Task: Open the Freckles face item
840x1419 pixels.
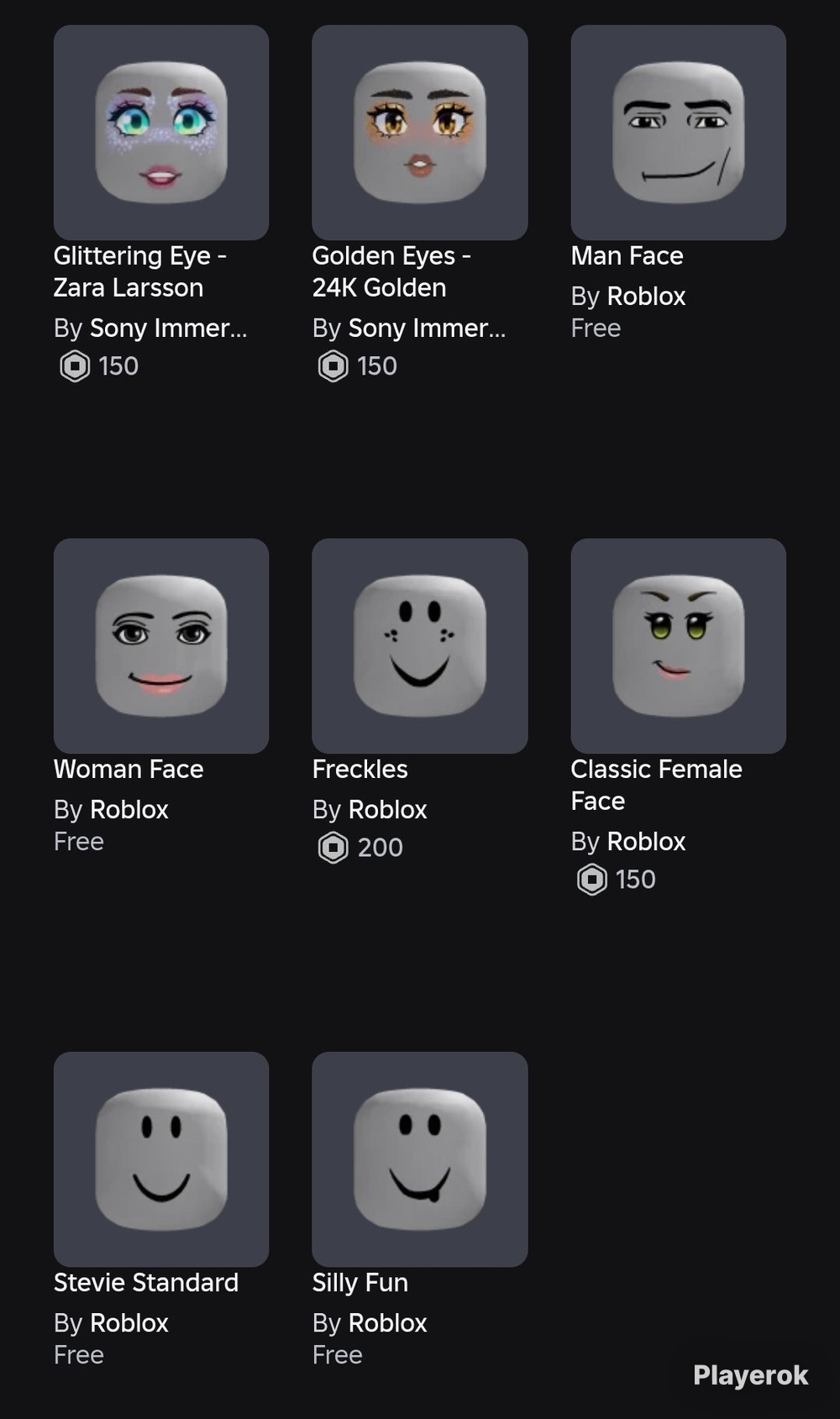Action: pos(420,646)
